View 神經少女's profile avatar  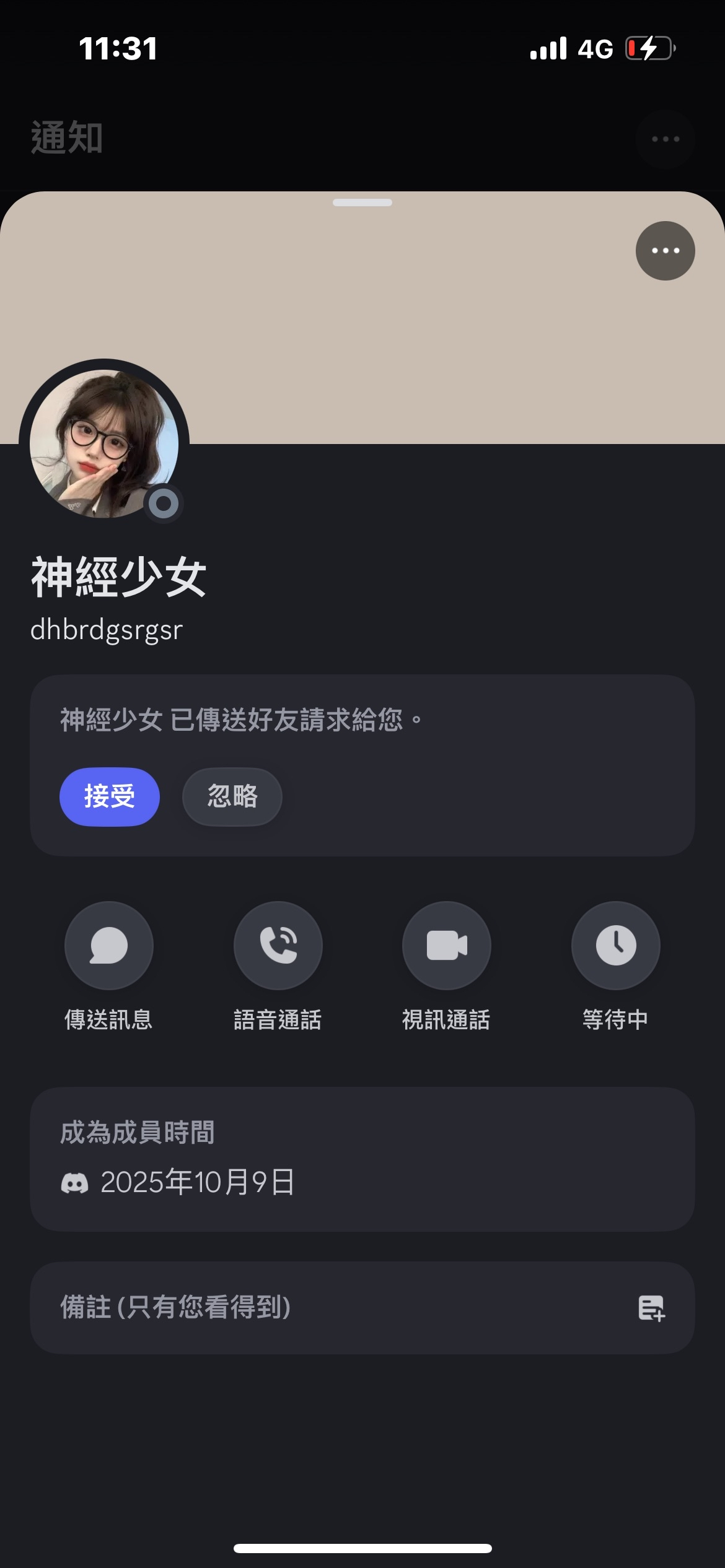tap(104, 443)
